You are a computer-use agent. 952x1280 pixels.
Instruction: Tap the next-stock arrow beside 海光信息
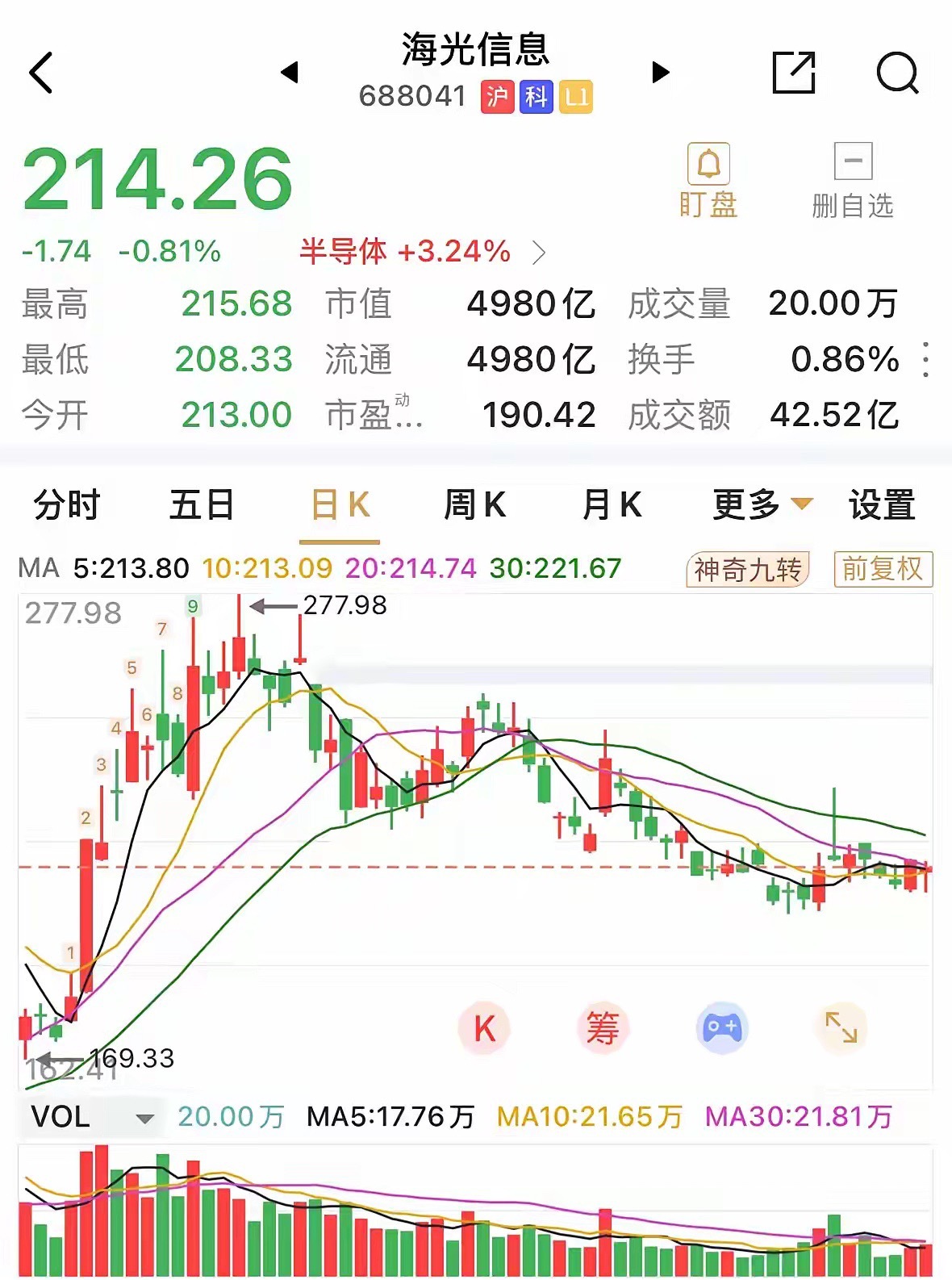pos(660,73)
